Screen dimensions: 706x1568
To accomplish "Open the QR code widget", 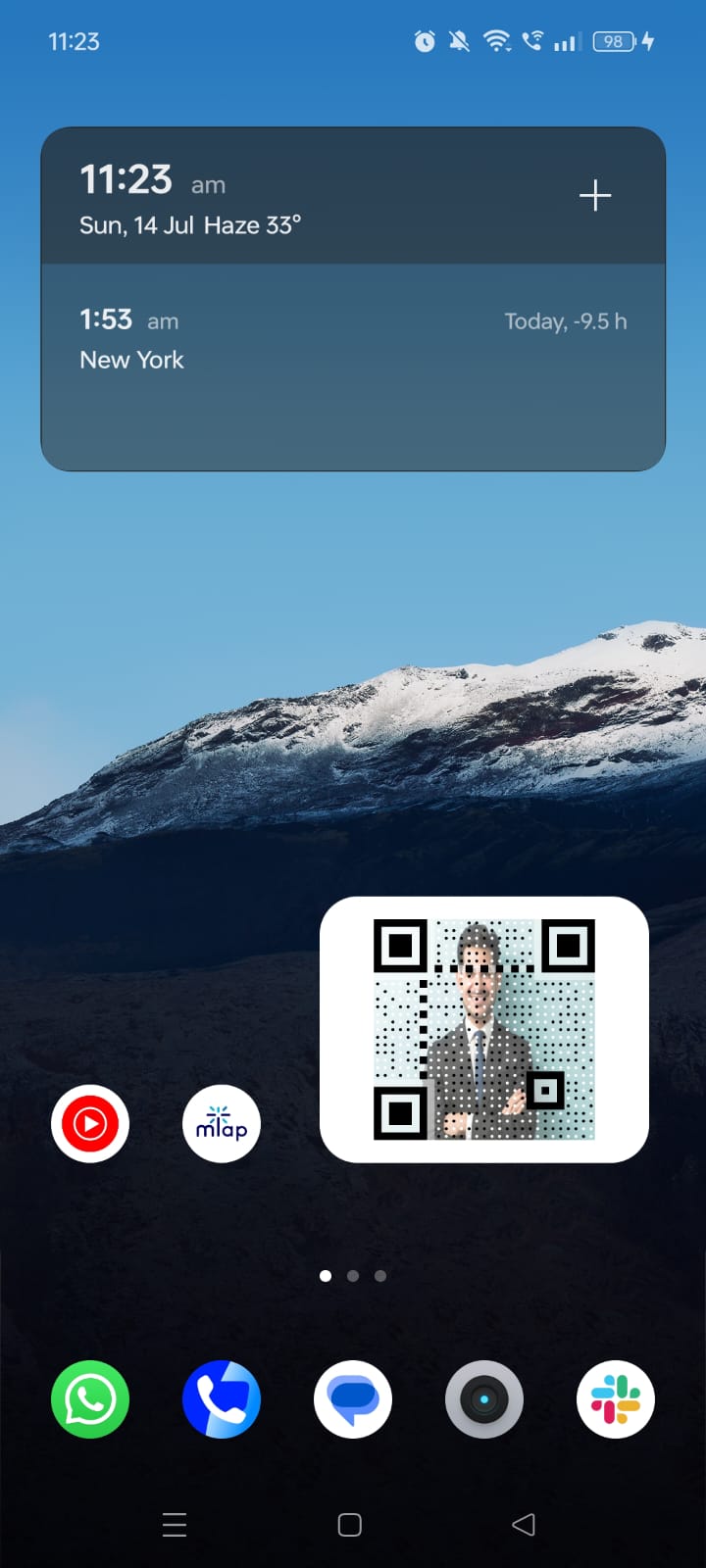I will (484, 1029).
